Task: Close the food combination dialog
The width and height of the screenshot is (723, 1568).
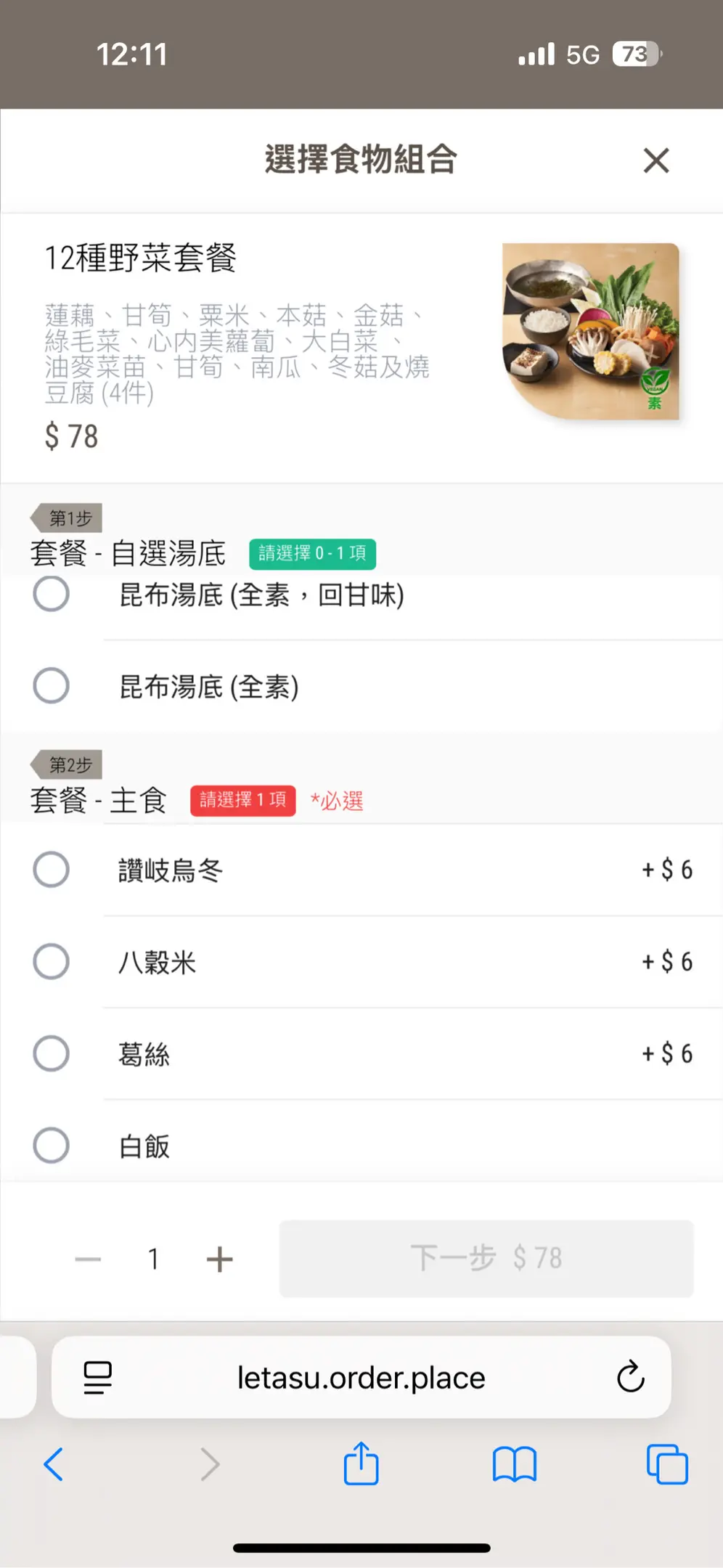Action: pos(655,160)
